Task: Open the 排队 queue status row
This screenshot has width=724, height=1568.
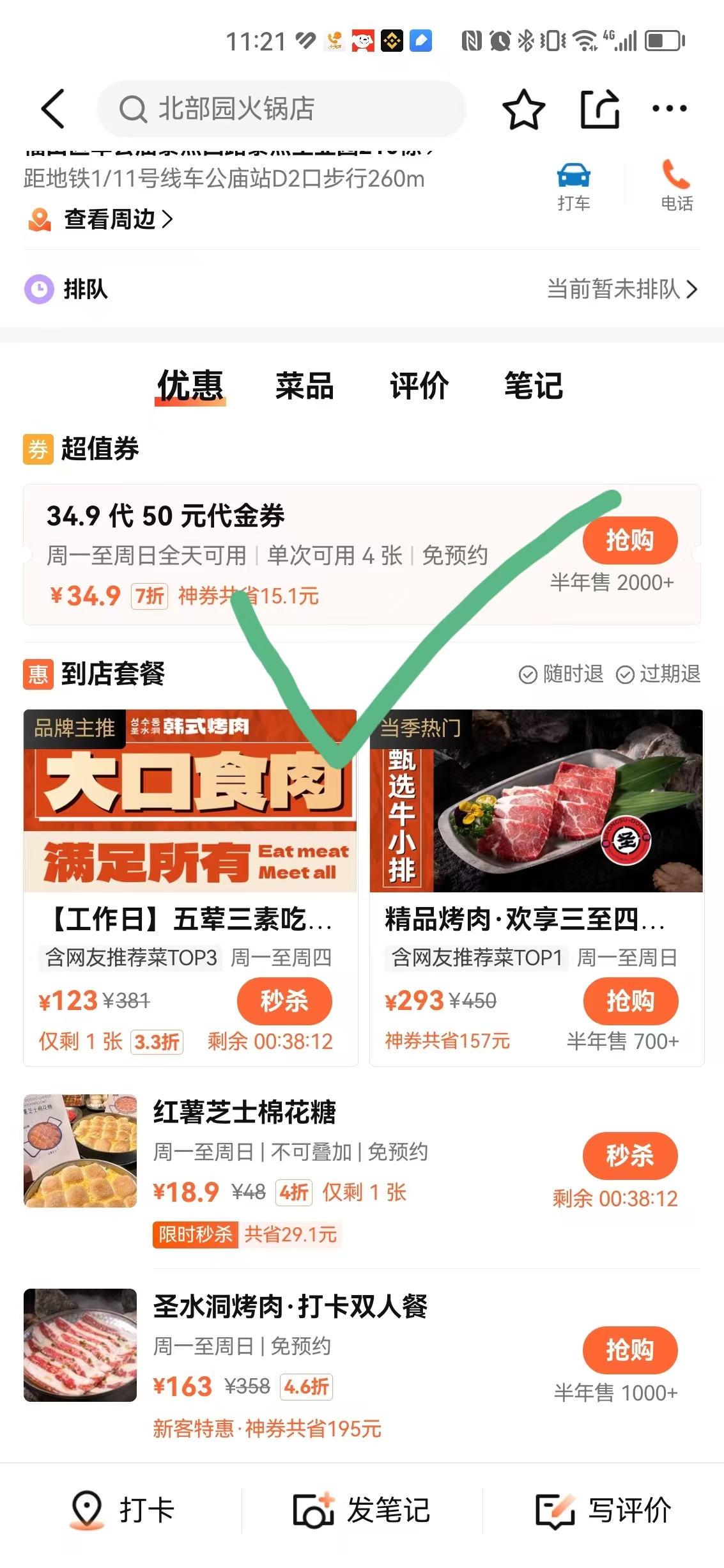Action: click(x=362, y=289)
